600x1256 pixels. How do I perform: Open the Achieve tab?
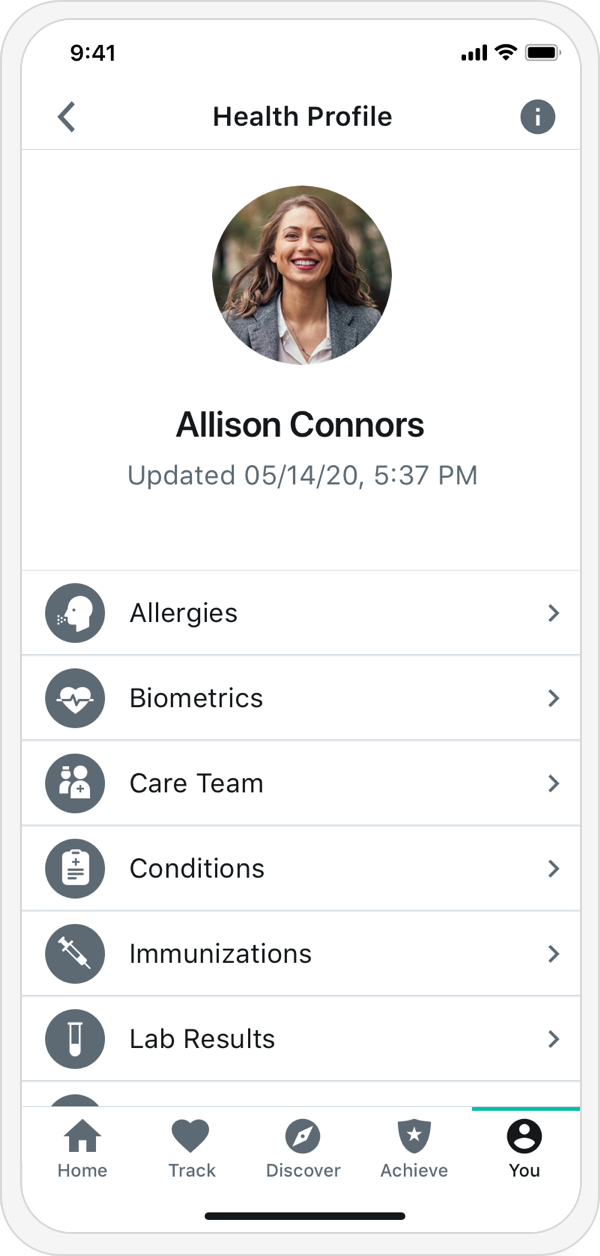click(414, 1148)
